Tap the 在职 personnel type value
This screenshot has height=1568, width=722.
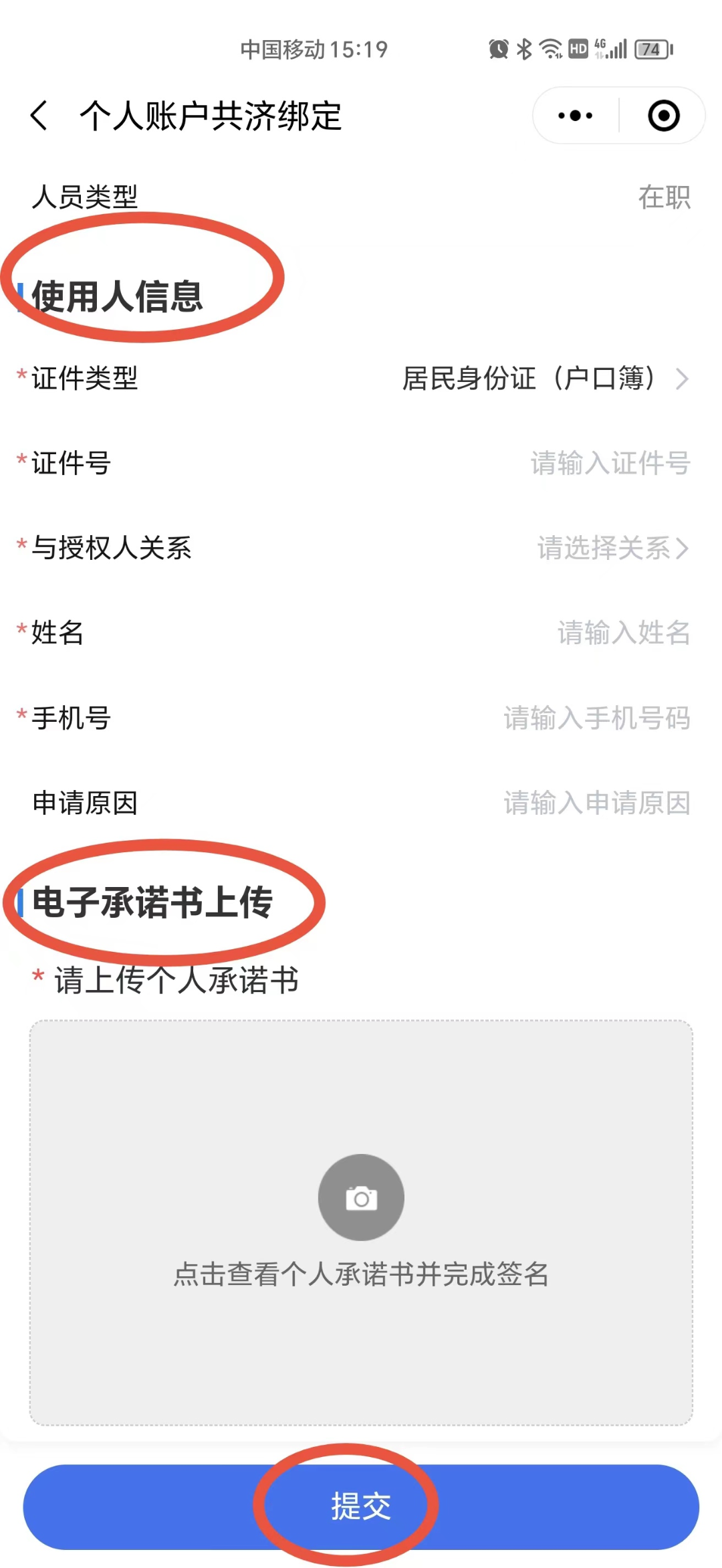[664, 197]
